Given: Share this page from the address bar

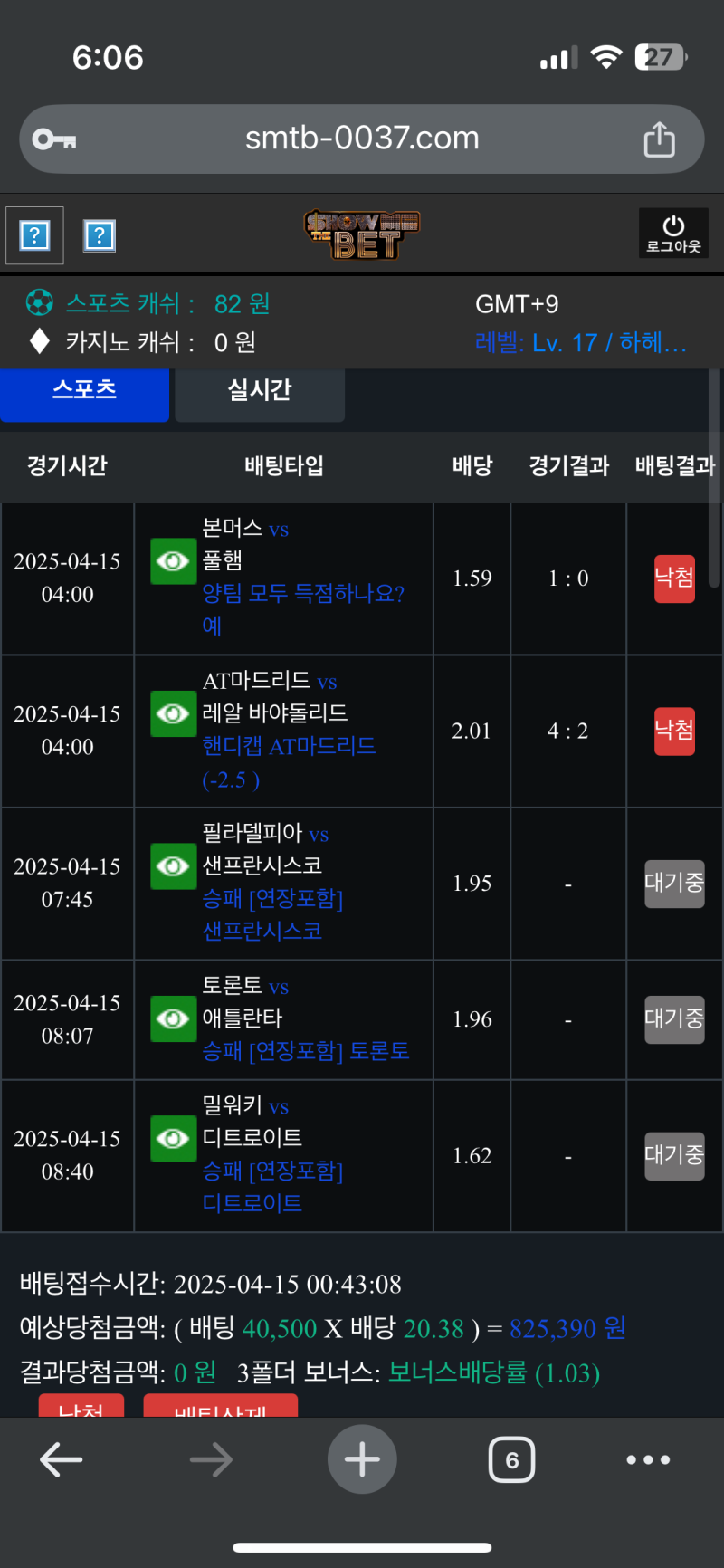Looking at the screenshot, I should point(659,139).
